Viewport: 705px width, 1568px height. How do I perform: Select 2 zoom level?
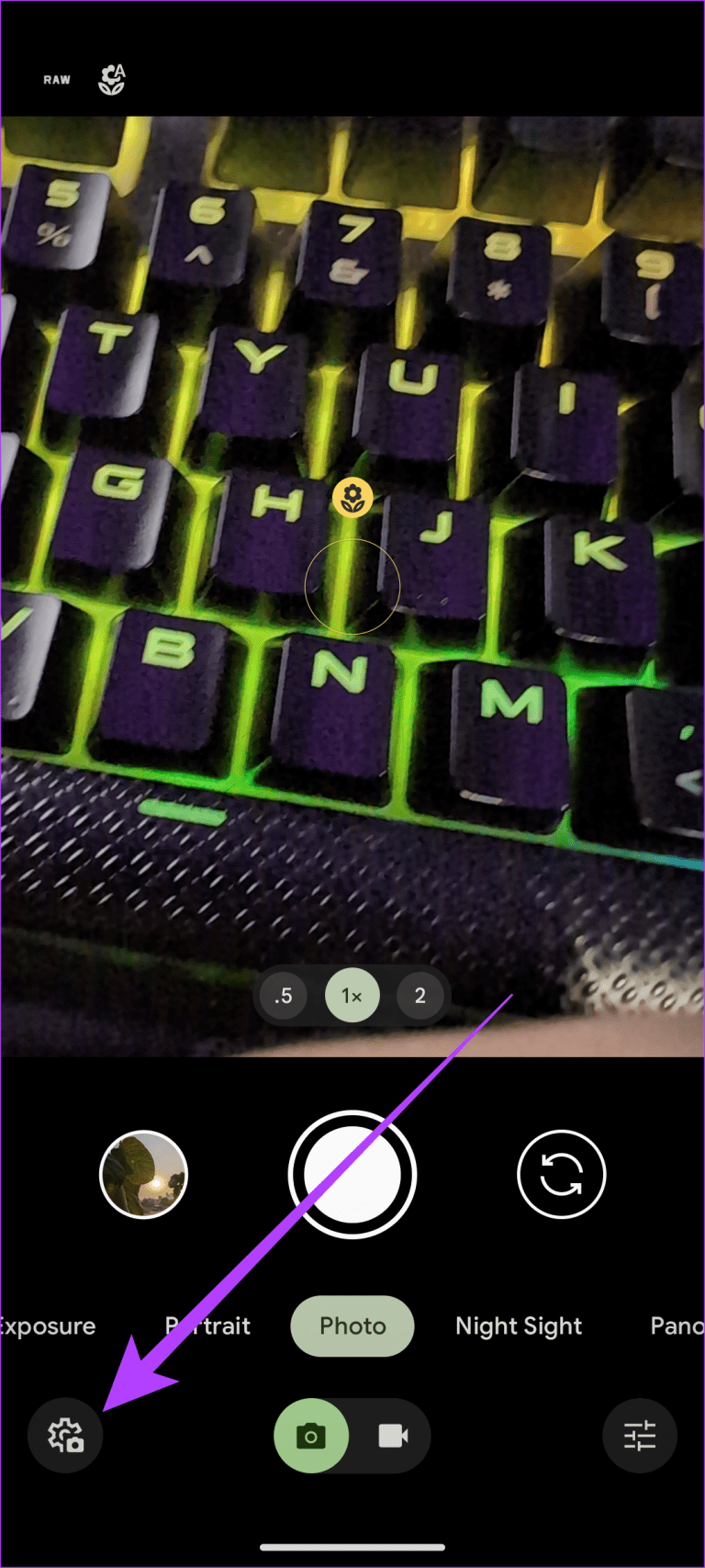(x=420, y=996)
